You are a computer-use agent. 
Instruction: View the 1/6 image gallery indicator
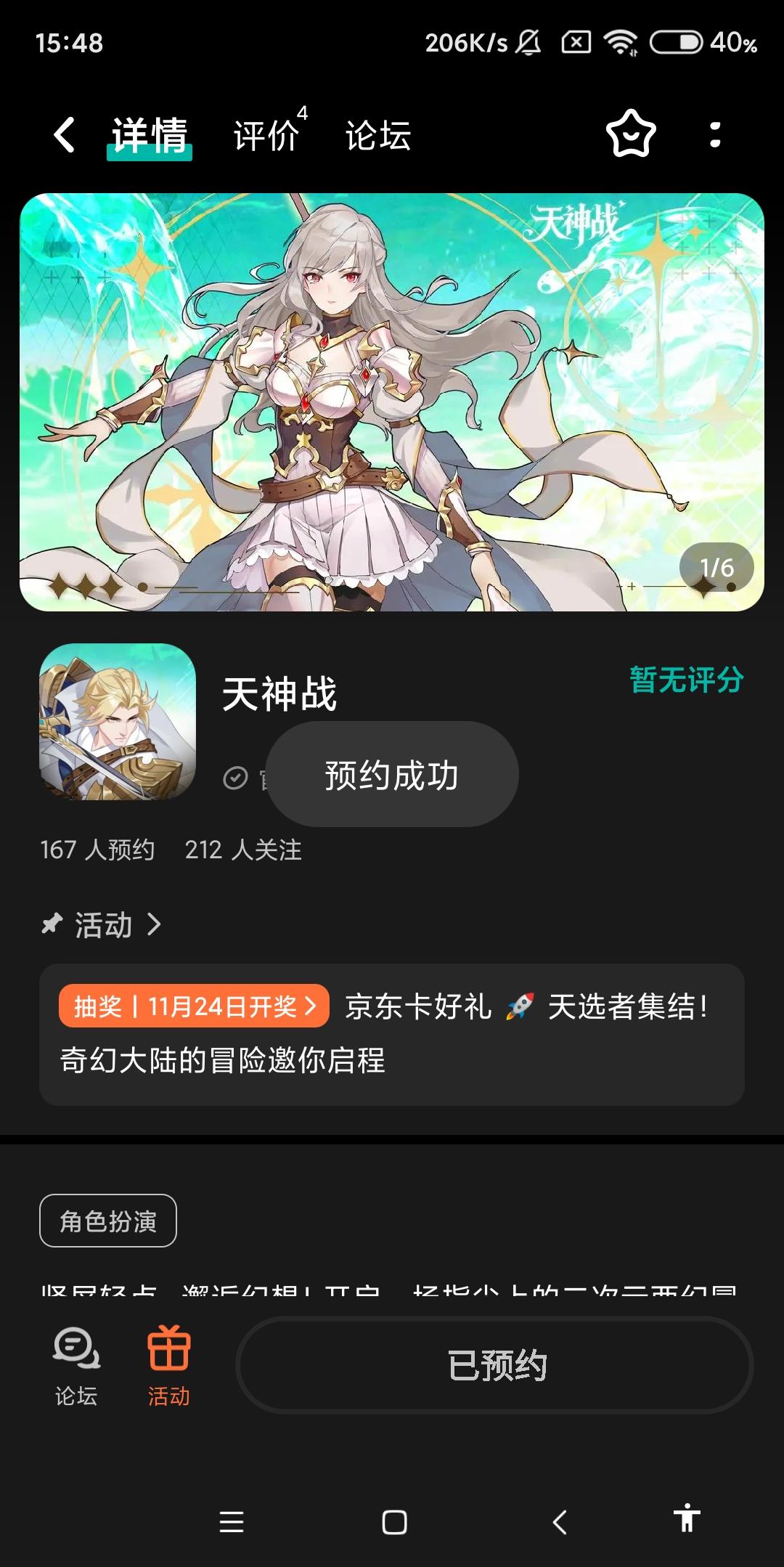(x=717, y=568)
